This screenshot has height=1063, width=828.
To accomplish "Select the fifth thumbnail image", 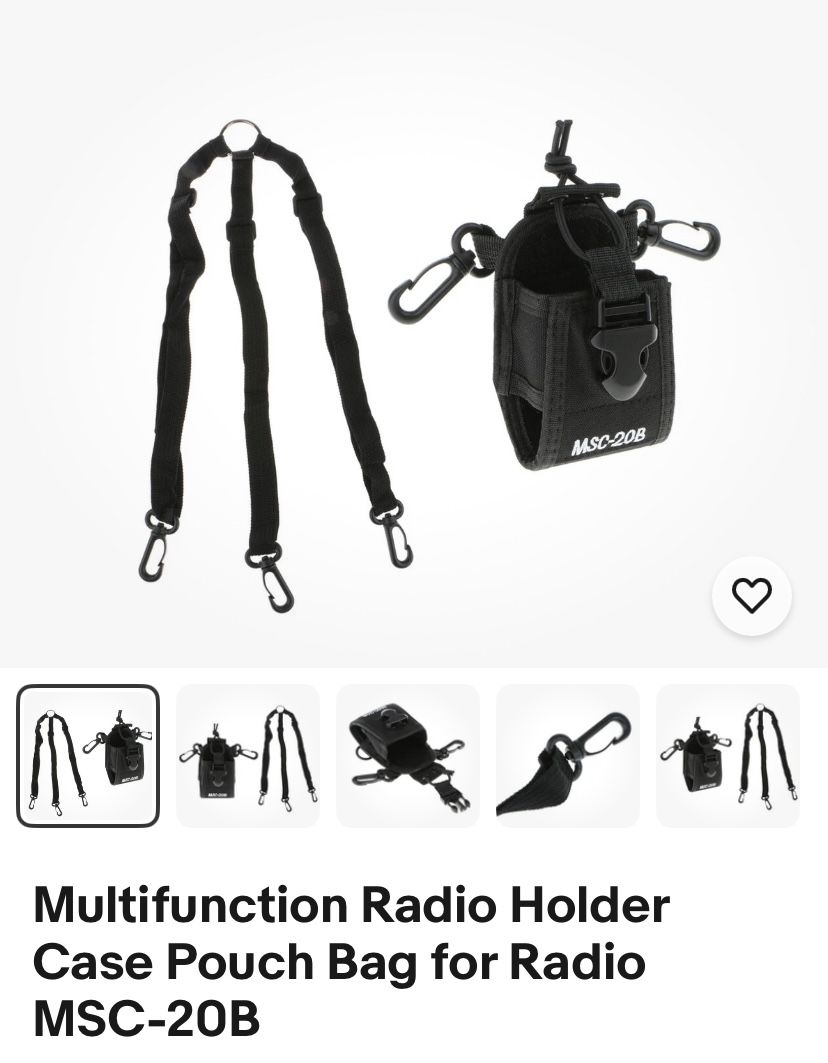I will pyautogui.click(x=727, y=756).
